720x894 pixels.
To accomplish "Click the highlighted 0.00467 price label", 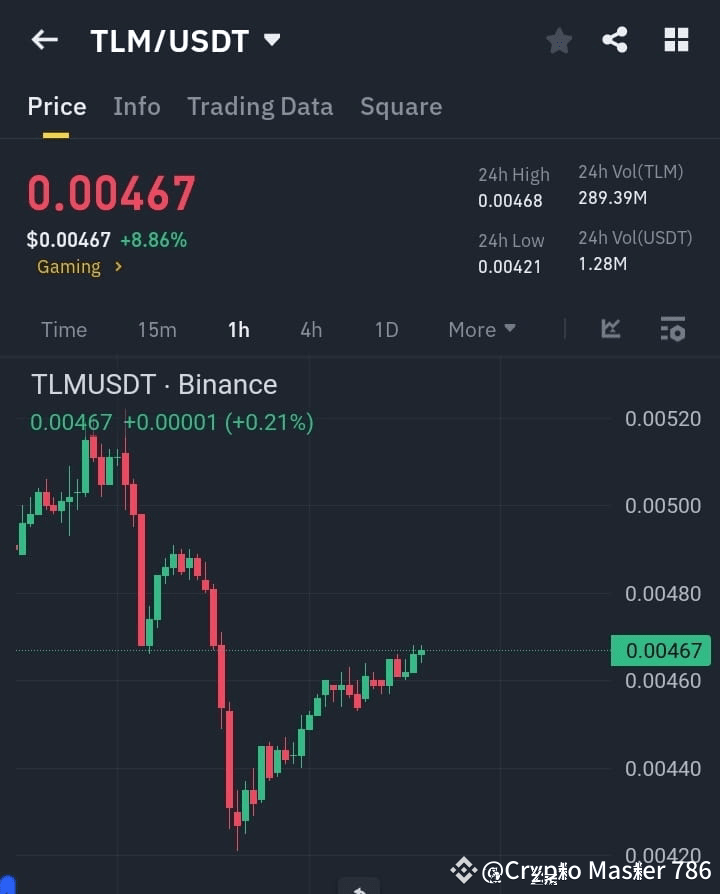I will (660, 650).
